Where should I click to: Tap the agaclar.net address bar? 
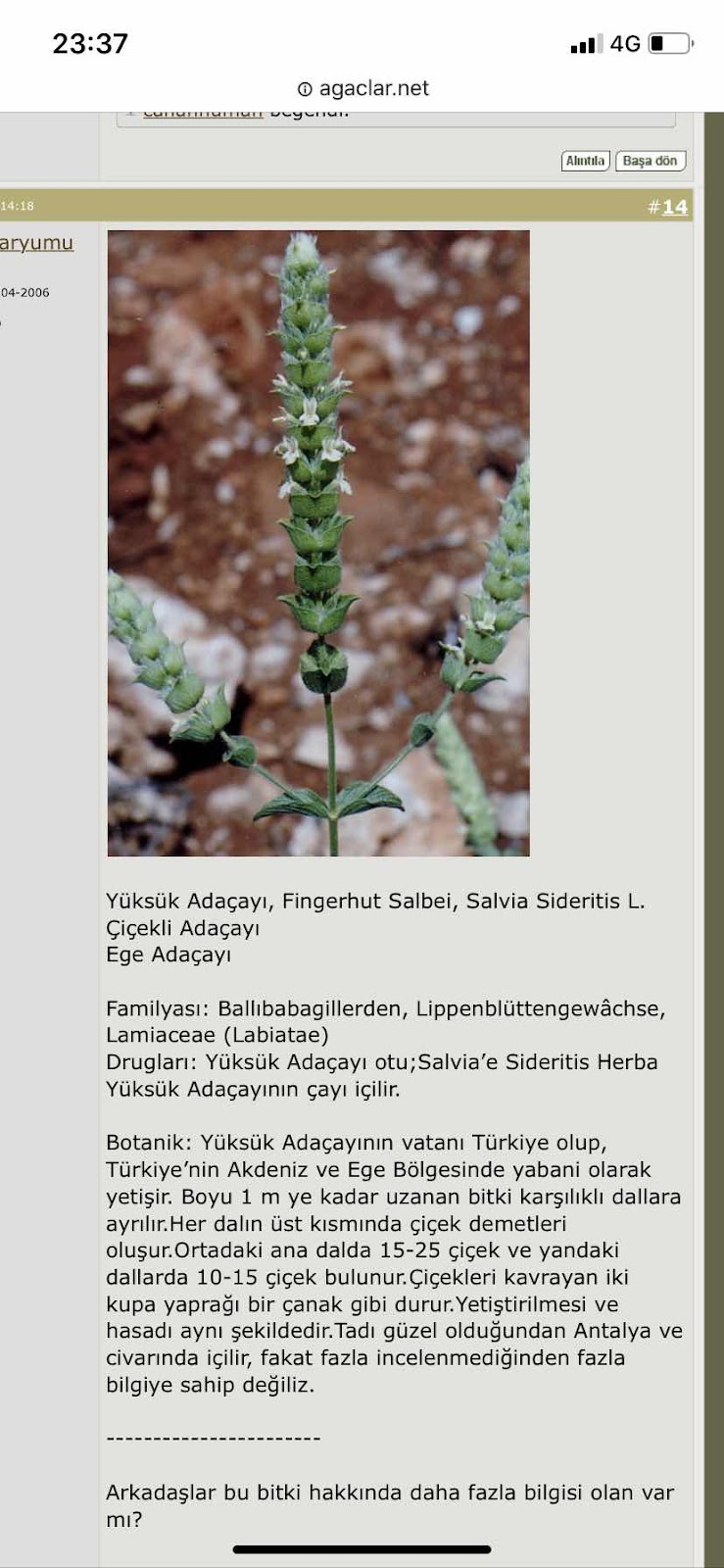tap(362, 88)
